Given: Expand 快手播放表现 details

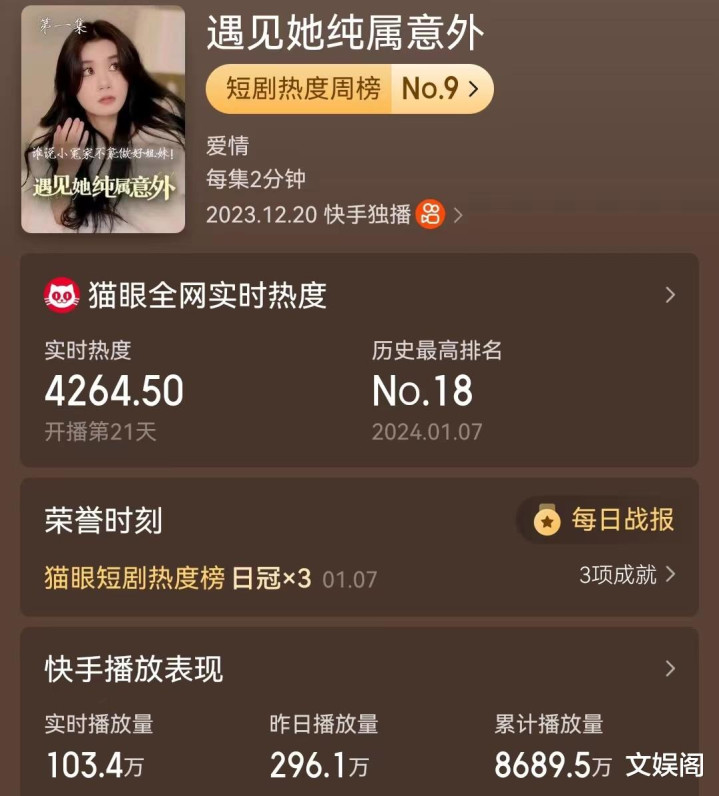Looking at the screenshot, I should pyautogui.click(x=670, y=668).
